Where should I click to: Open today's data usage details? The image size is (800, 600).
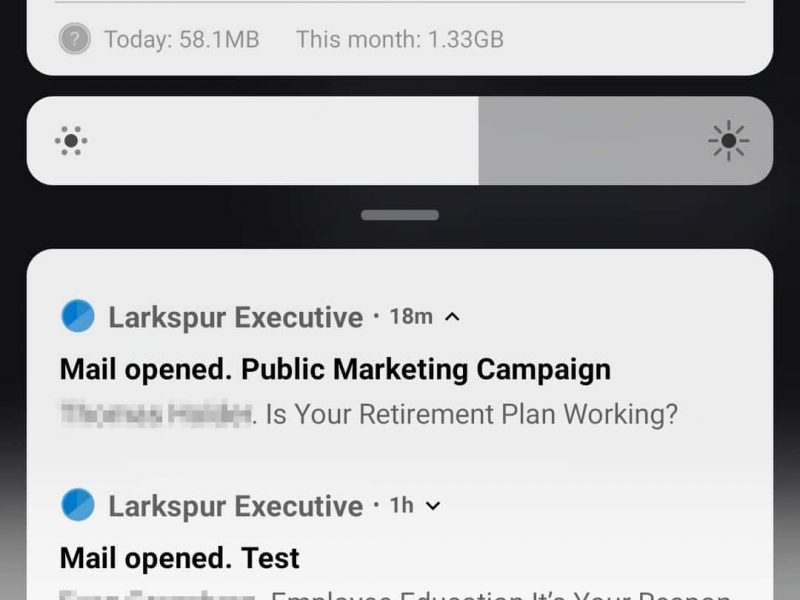click(x=180, y=40)
